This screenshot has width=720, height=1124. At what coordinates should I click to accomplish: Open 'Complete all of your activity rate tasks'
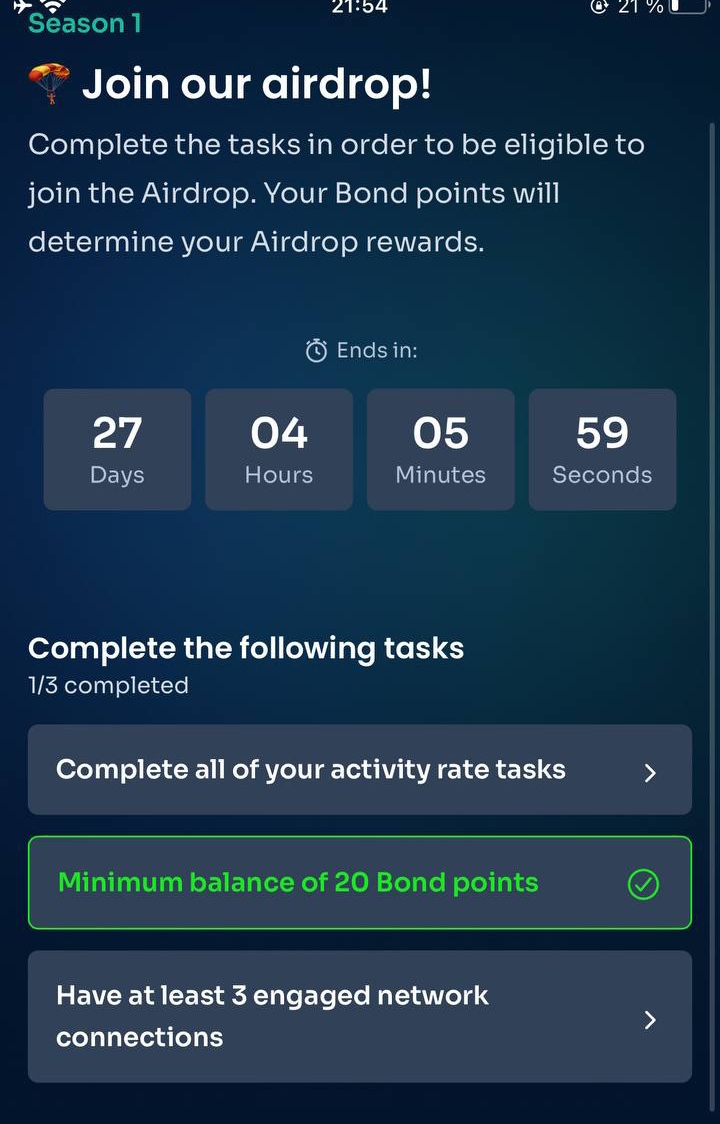point(359,770)
